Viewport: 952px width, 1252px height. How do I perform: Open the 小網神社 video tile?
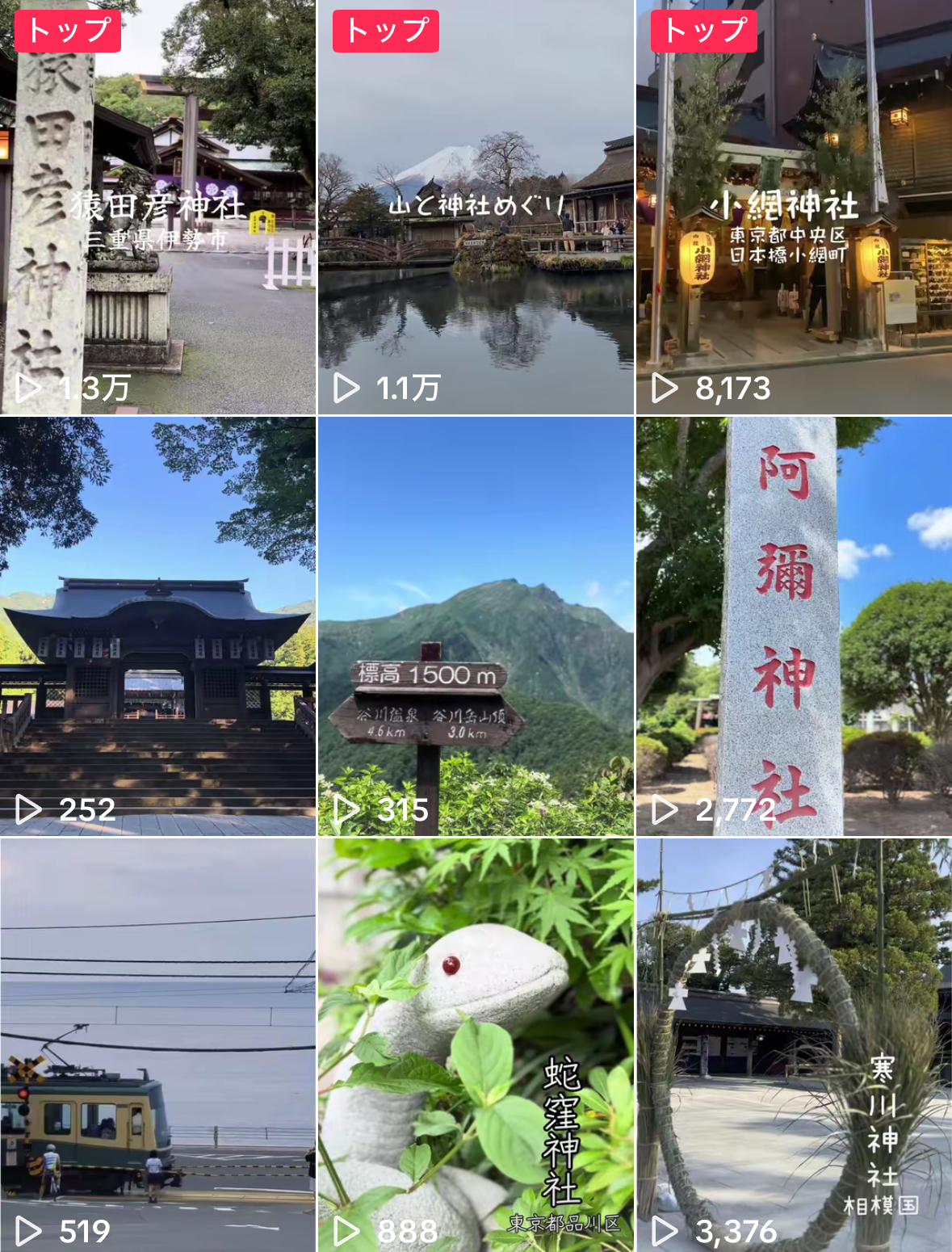(794, 208)
